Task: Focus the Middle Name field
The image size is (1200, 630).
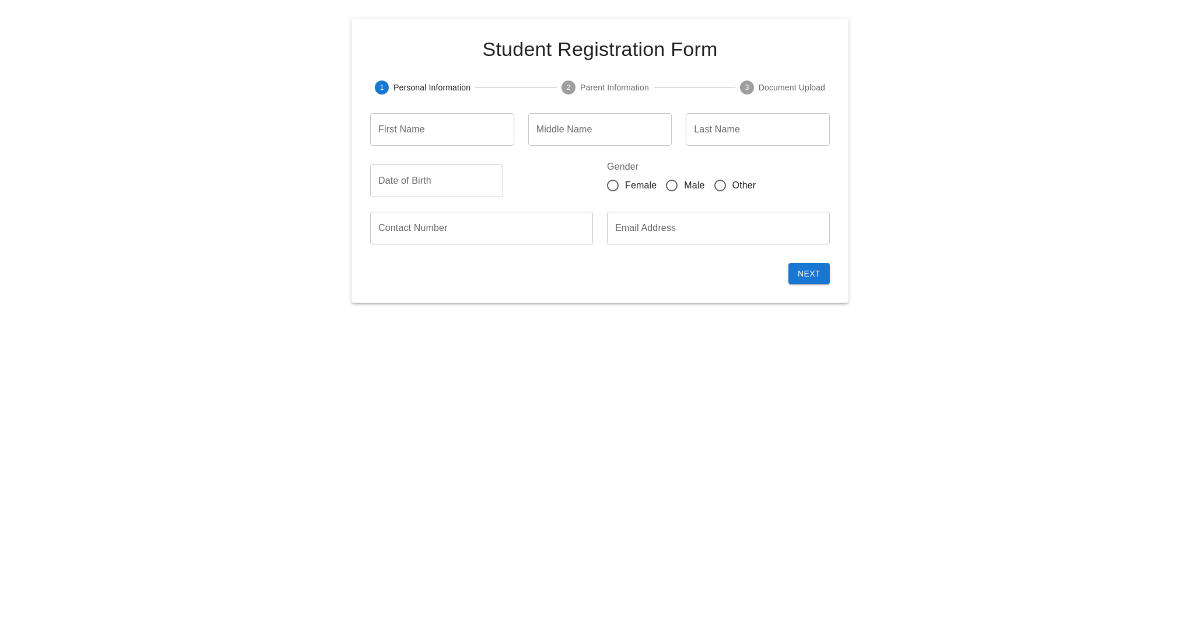Action: click(x=600, y=129)
